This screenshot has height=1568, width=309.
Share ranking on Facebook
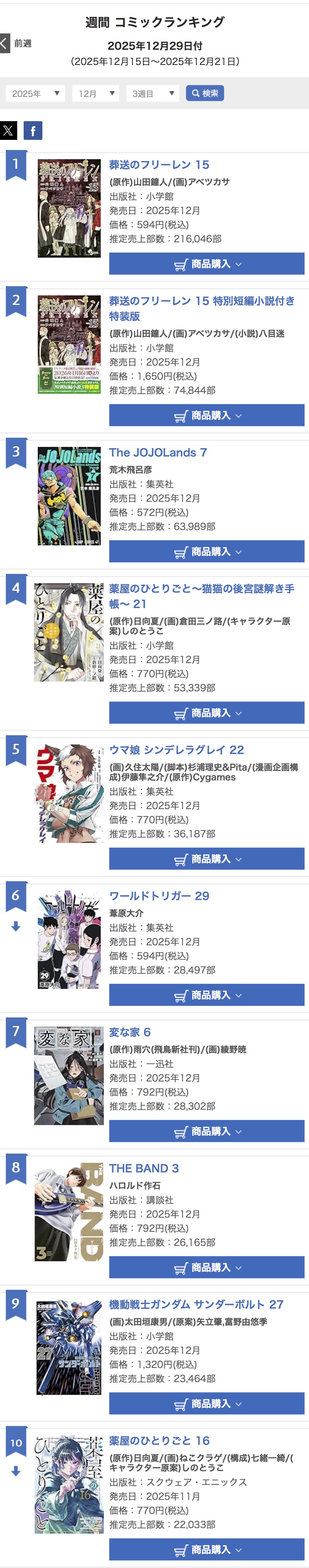coord(33,130)
